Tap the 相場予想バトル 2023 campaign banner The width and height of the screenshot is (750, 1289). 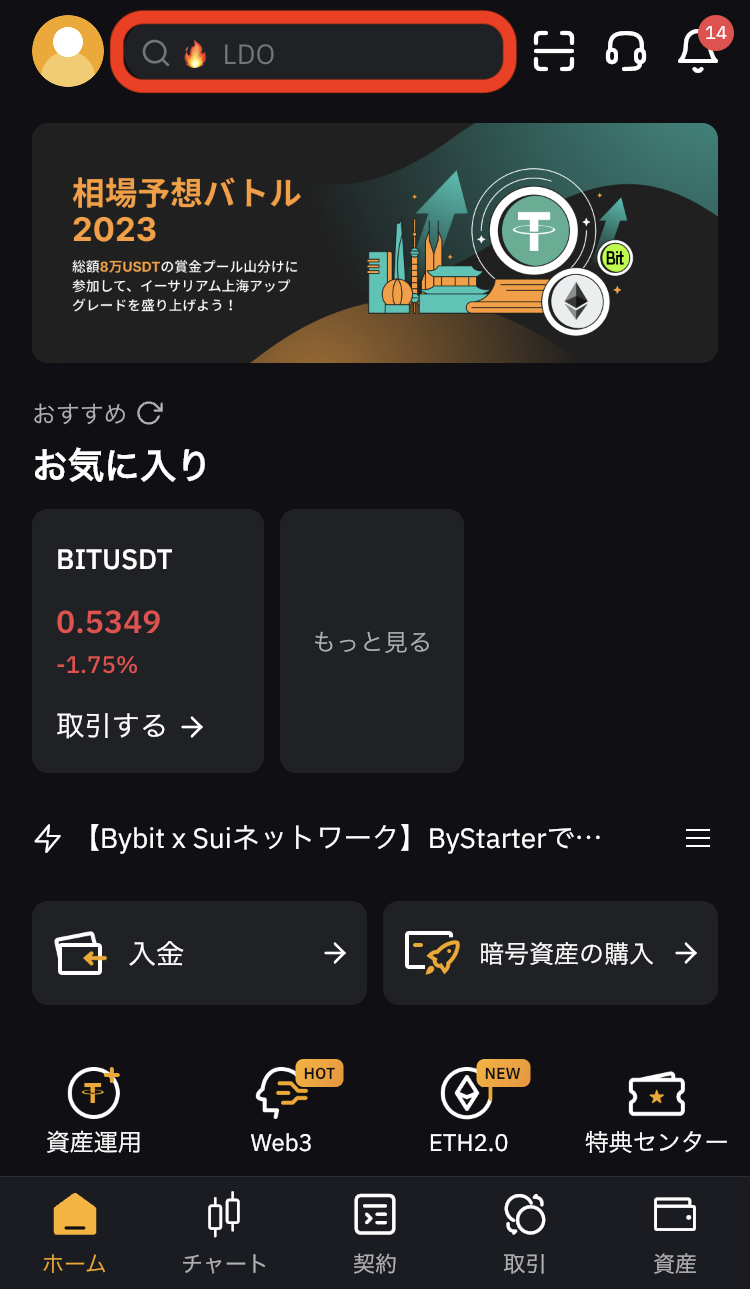[x=375, y=242]
